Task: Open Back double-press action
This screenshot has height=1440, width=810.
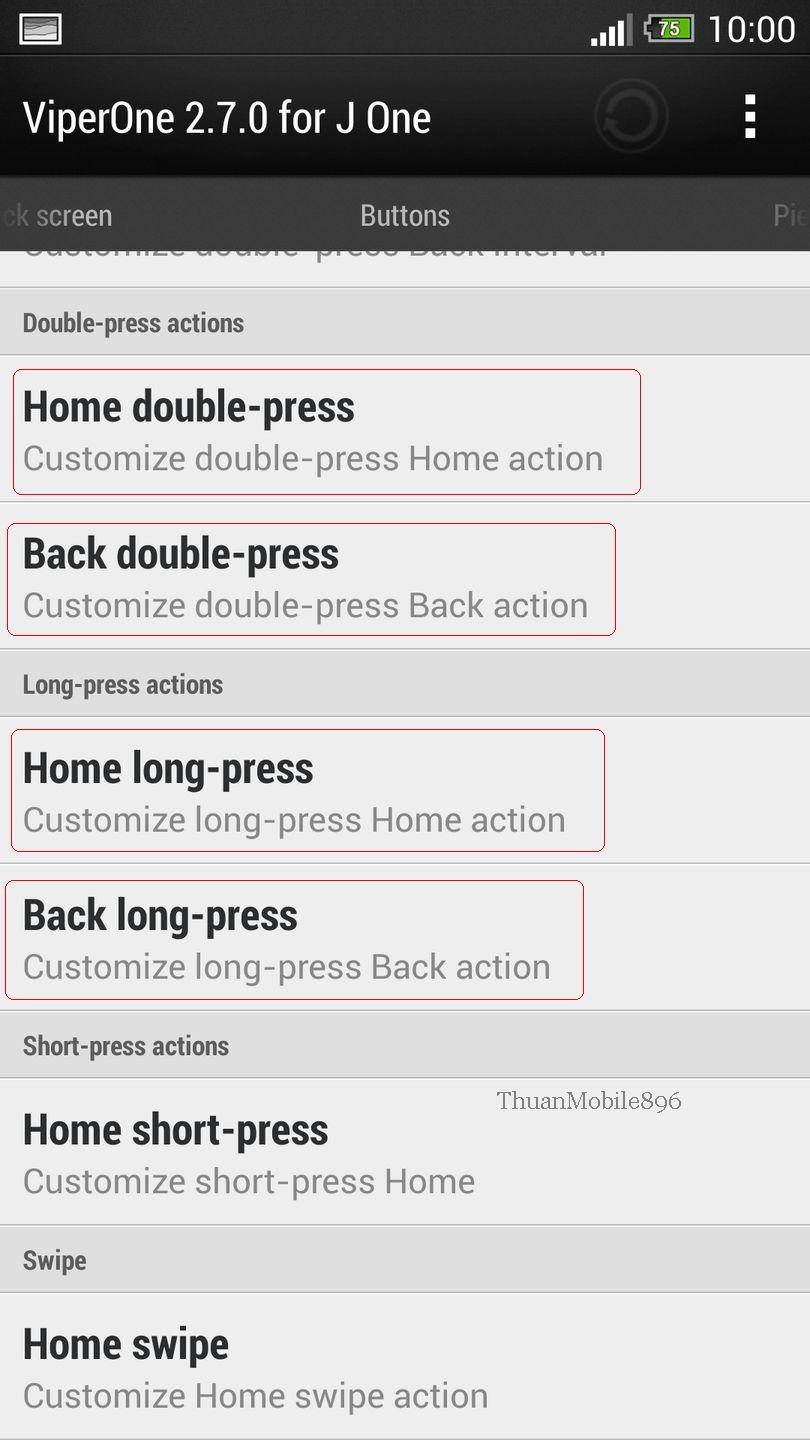Action: point(310,578)
